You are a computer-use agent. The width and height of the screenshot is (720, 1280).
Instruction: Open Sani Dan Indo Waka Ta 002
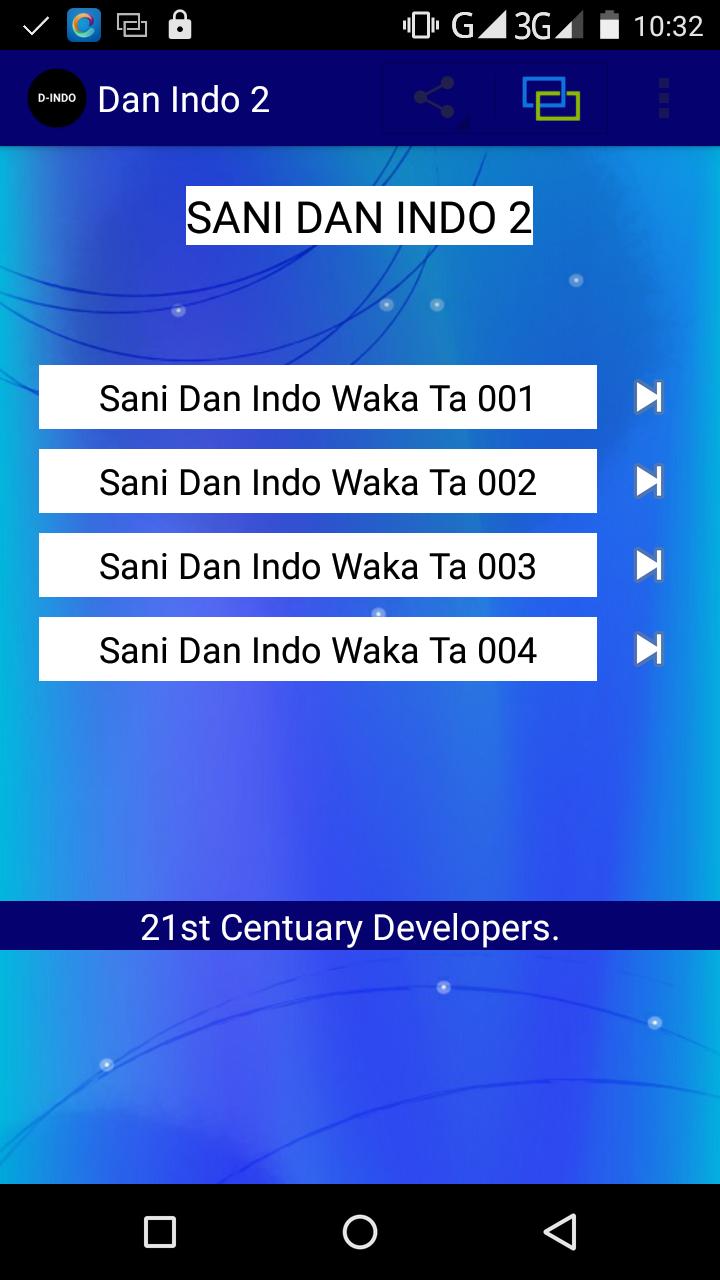tap(318, 482)
